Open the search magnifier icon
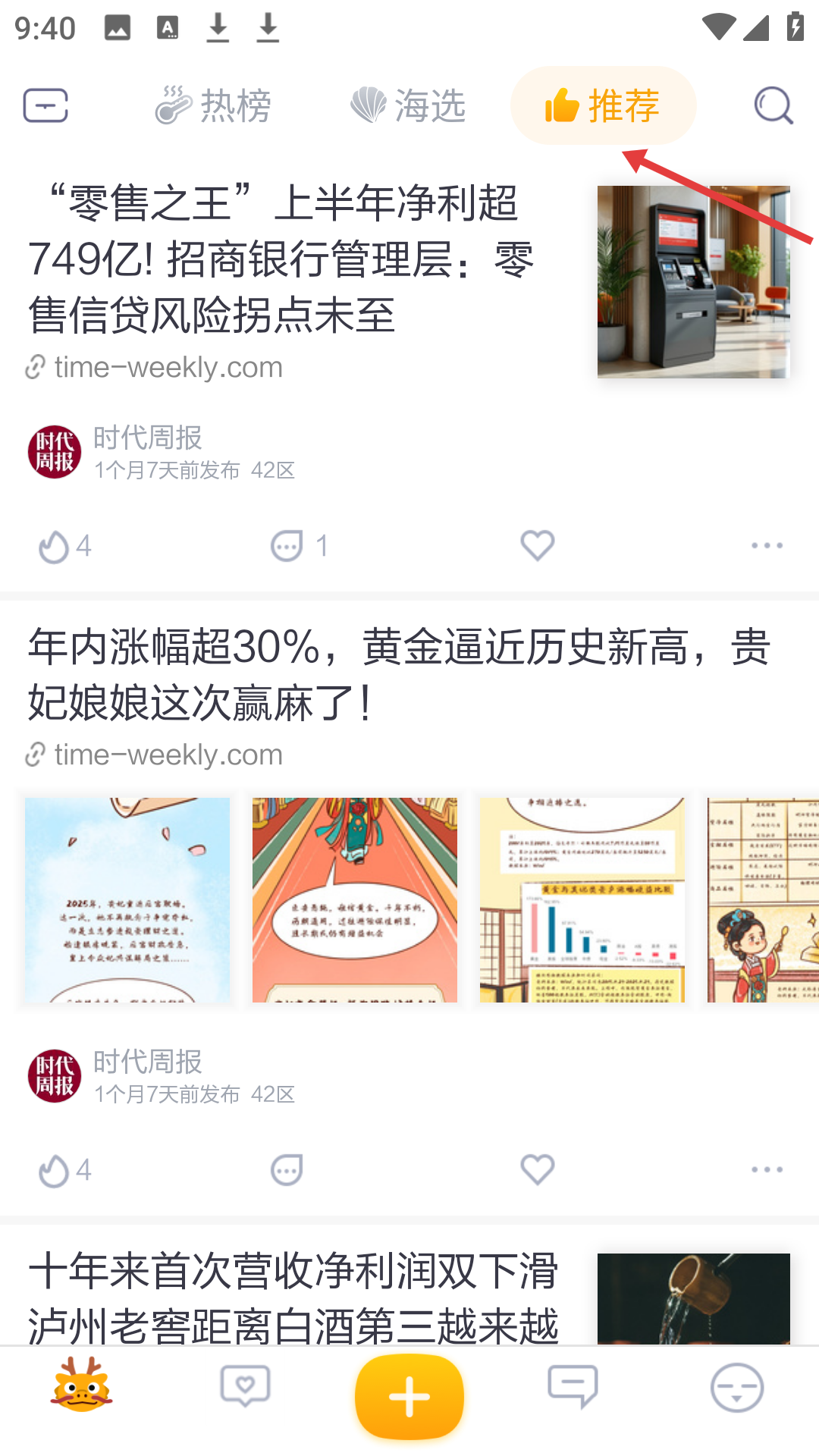819x1456 pixels. (773, 105)
